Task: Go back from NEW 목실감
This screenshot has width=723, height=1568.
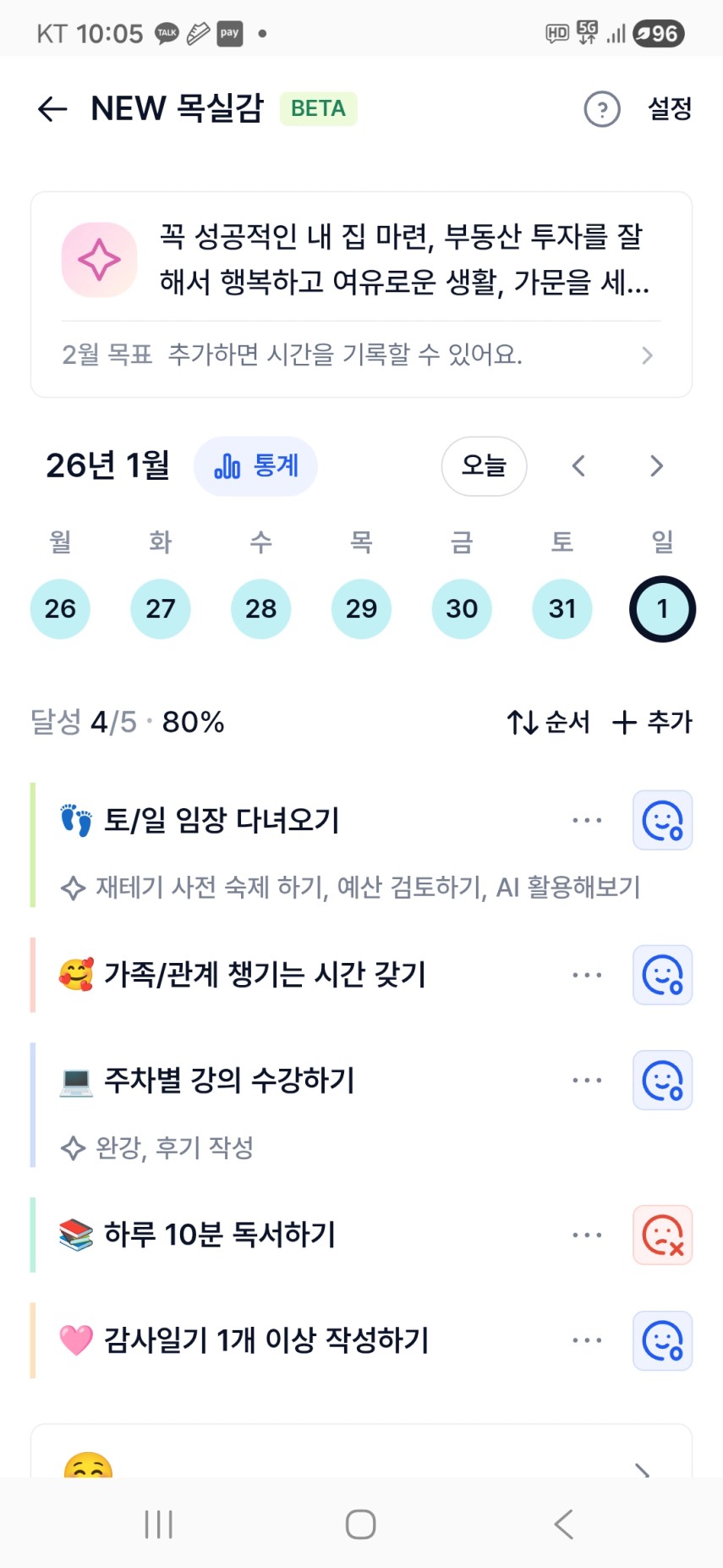Action: click(x=52, y=109)
